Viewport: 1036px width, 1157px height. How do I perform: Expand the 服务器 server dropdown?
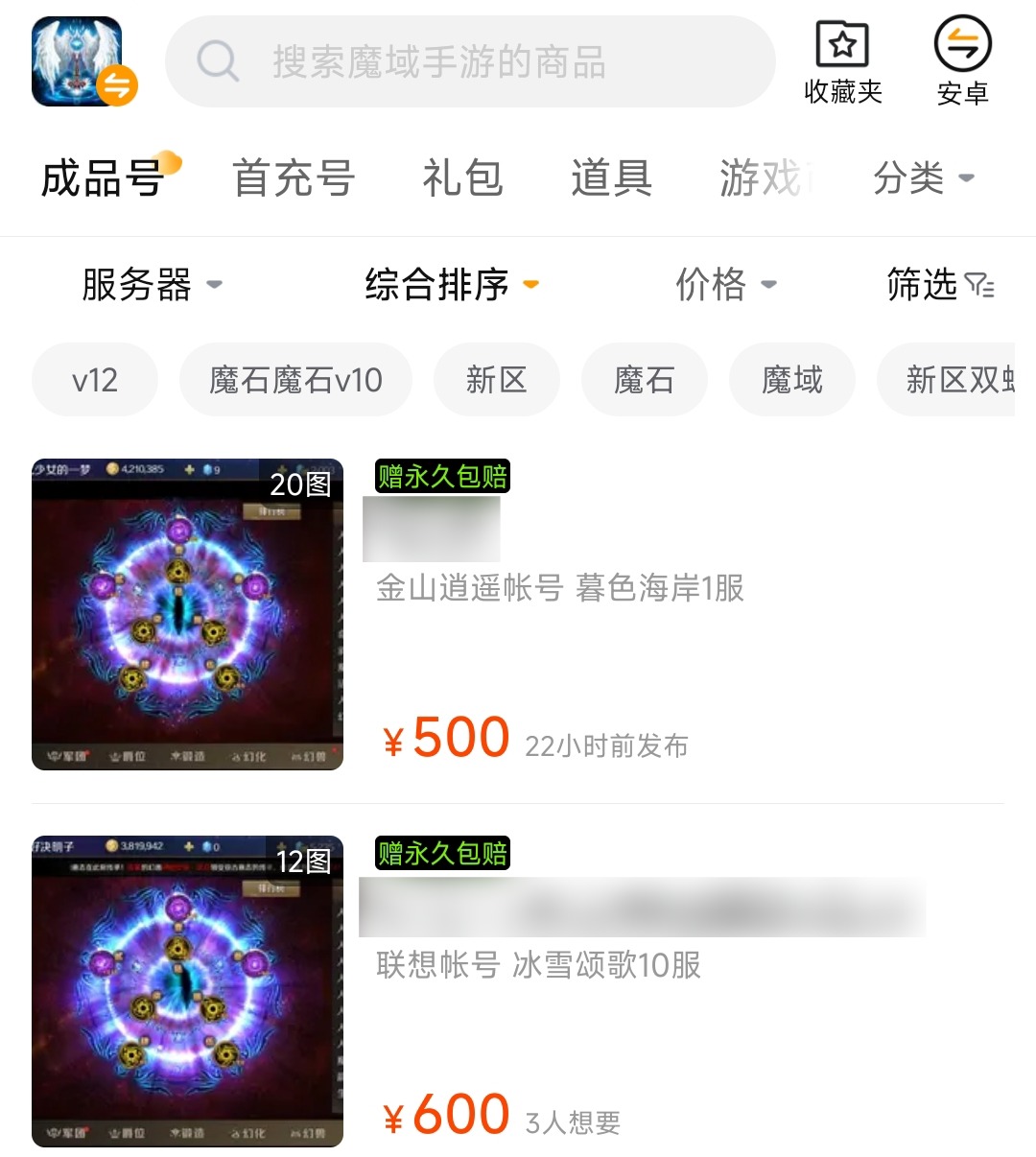[x=152, y=285]
